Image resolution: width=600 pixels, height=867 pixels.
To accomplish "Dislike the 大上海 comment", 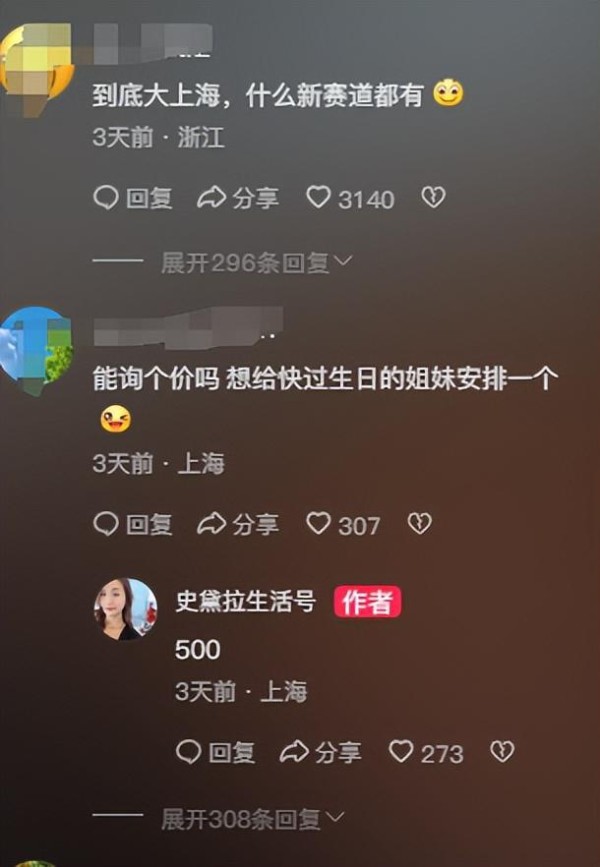I will (432, 198).
